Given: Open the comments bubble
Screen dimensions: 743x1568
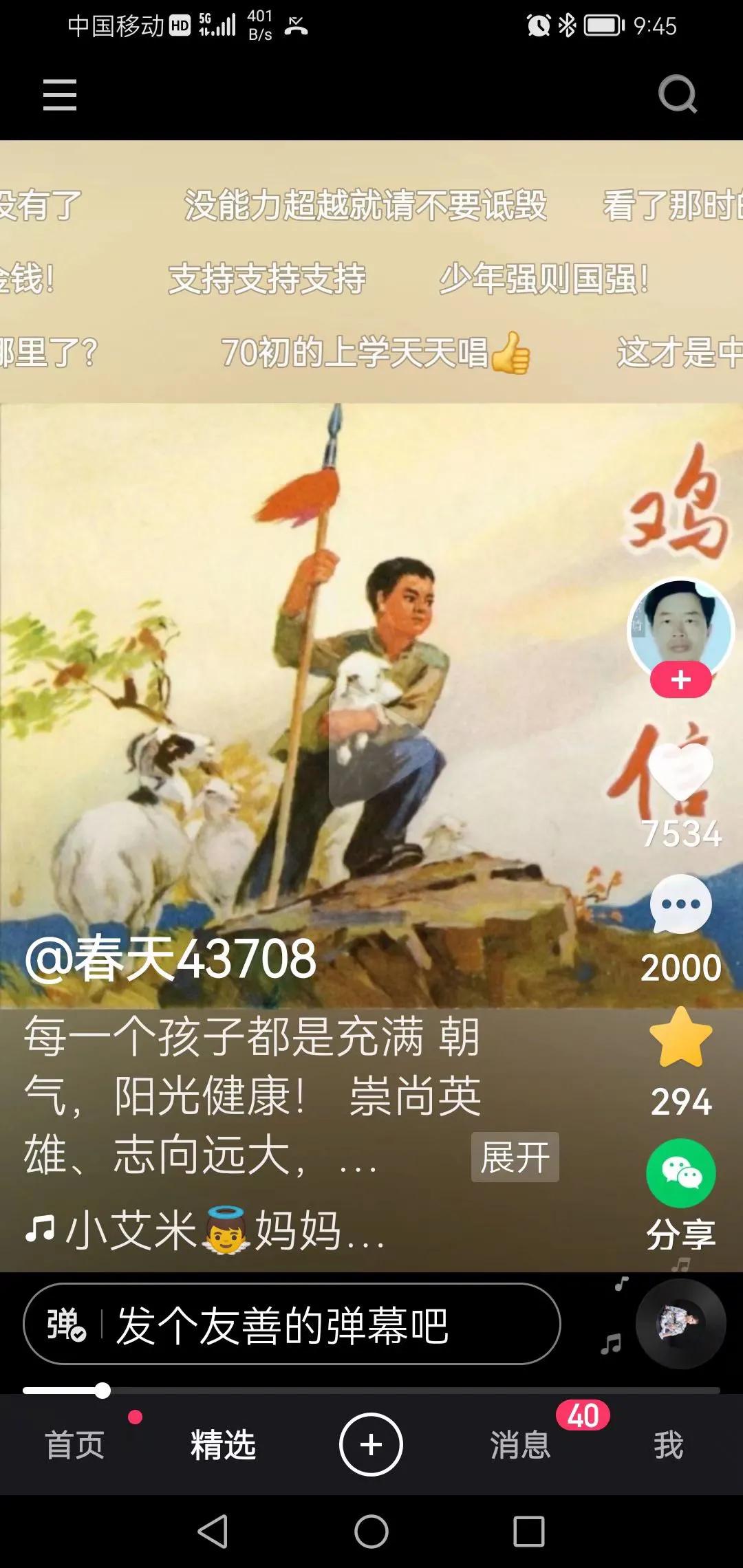Looking at the screenshot, I should [x=680, y=904].
